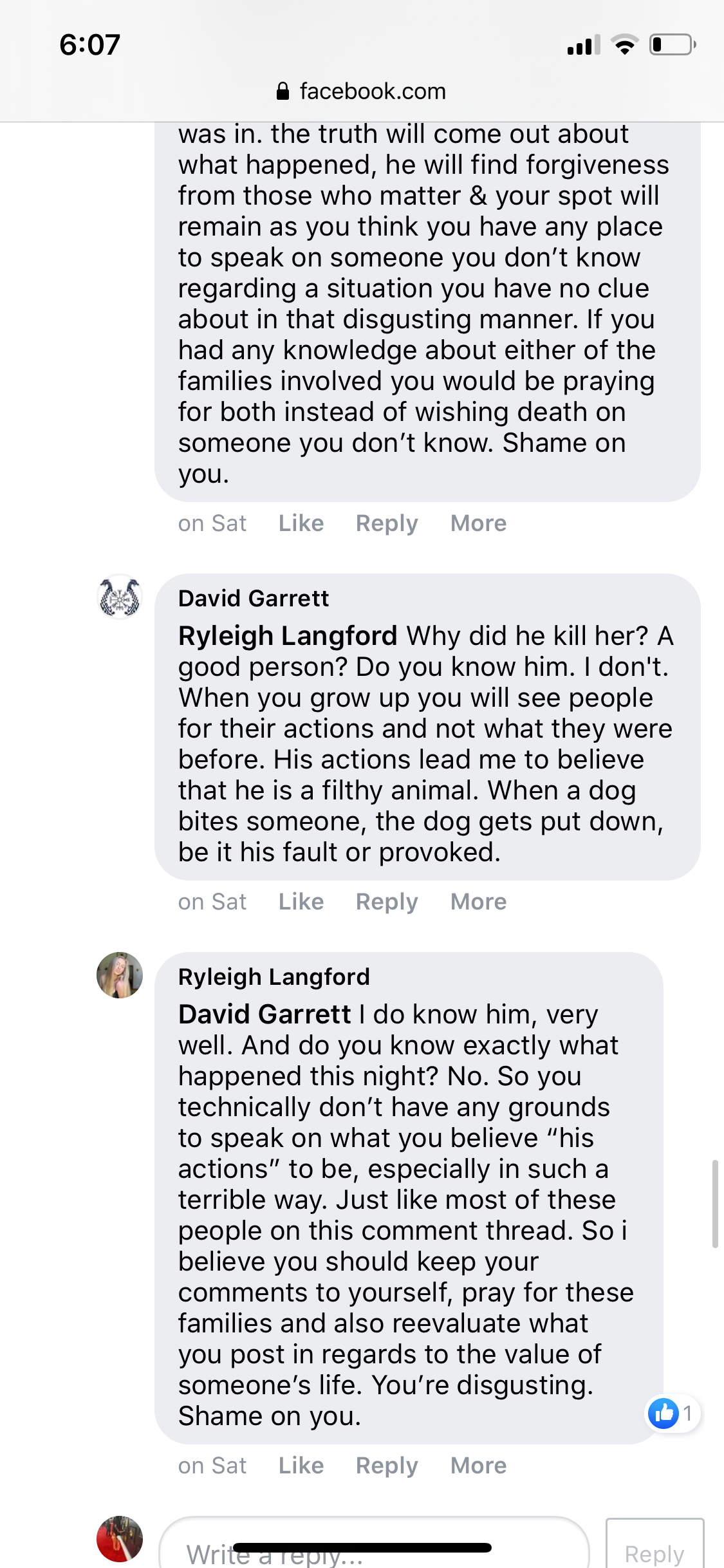Reply to the top comment about forgiveness
The width and height of the screenshot is (724, 1568).
[x=386, y=523]
